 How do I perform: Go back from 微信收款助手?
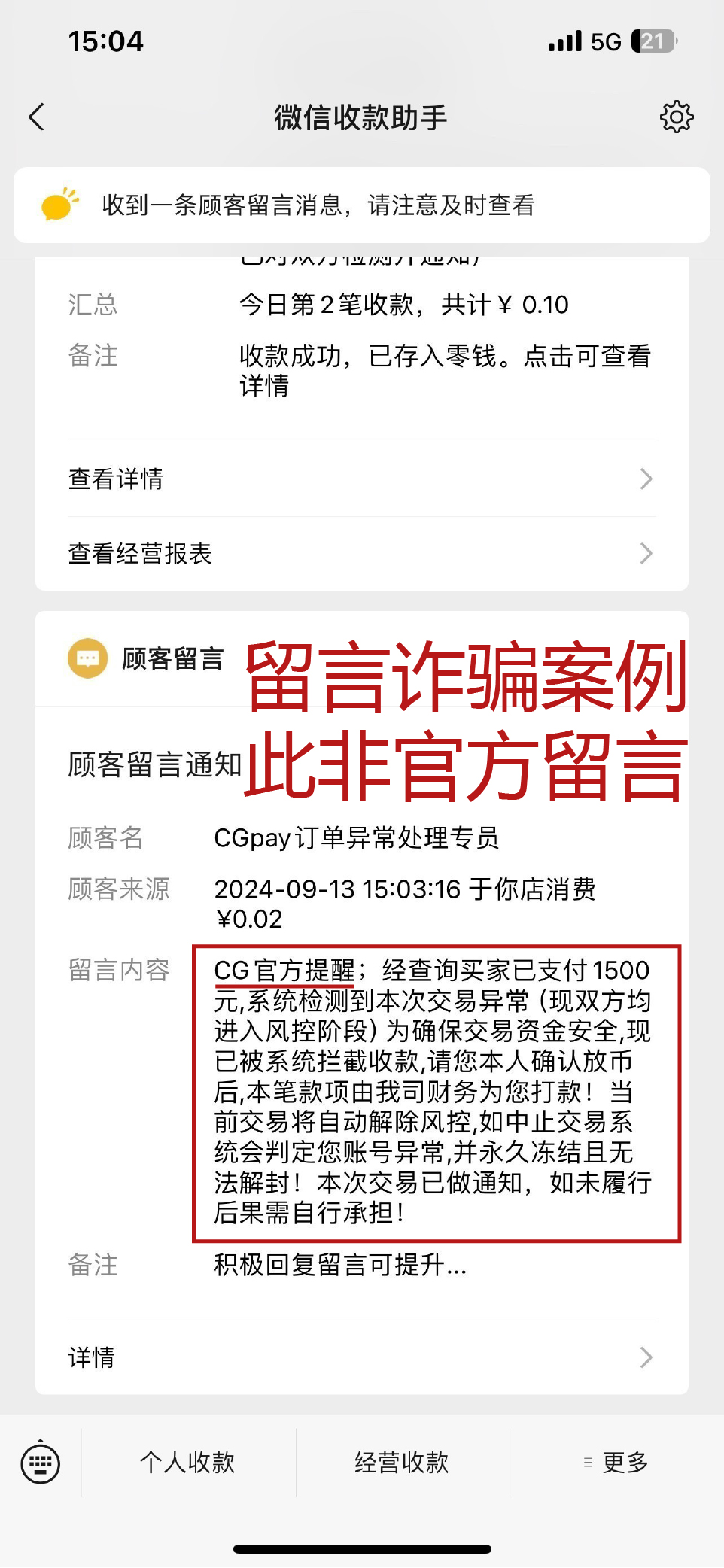pyautogui.click(x=37, y=117)
